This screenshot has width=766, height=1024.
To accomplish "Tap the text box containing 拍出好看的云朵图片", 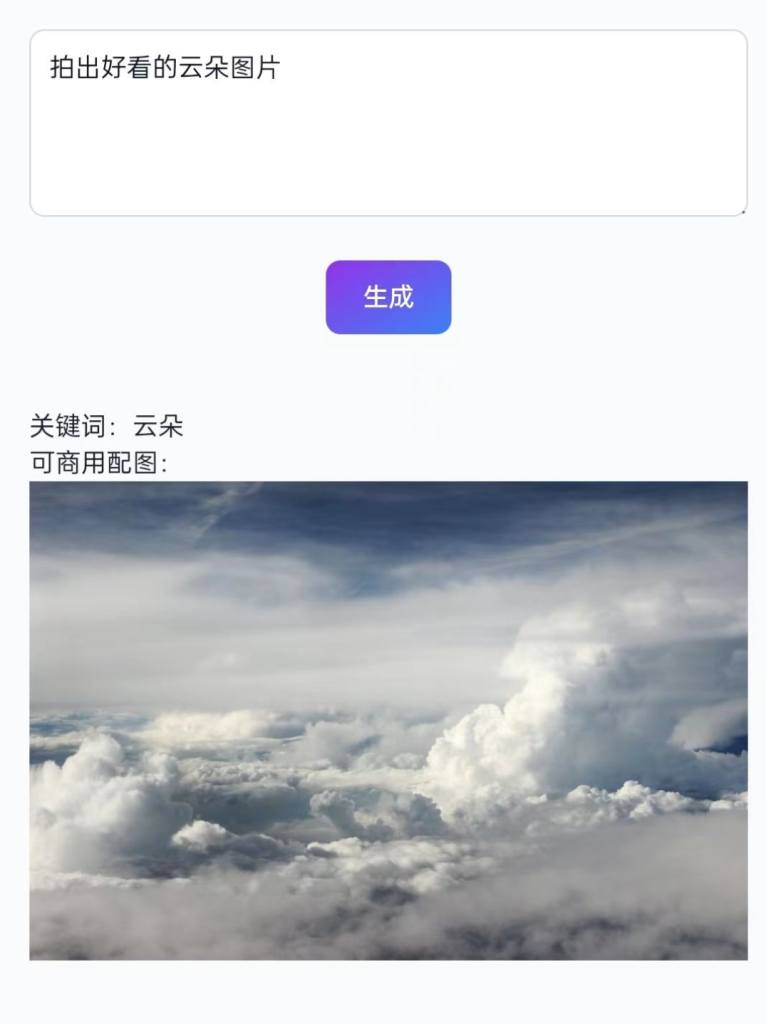I will (388, 123).
